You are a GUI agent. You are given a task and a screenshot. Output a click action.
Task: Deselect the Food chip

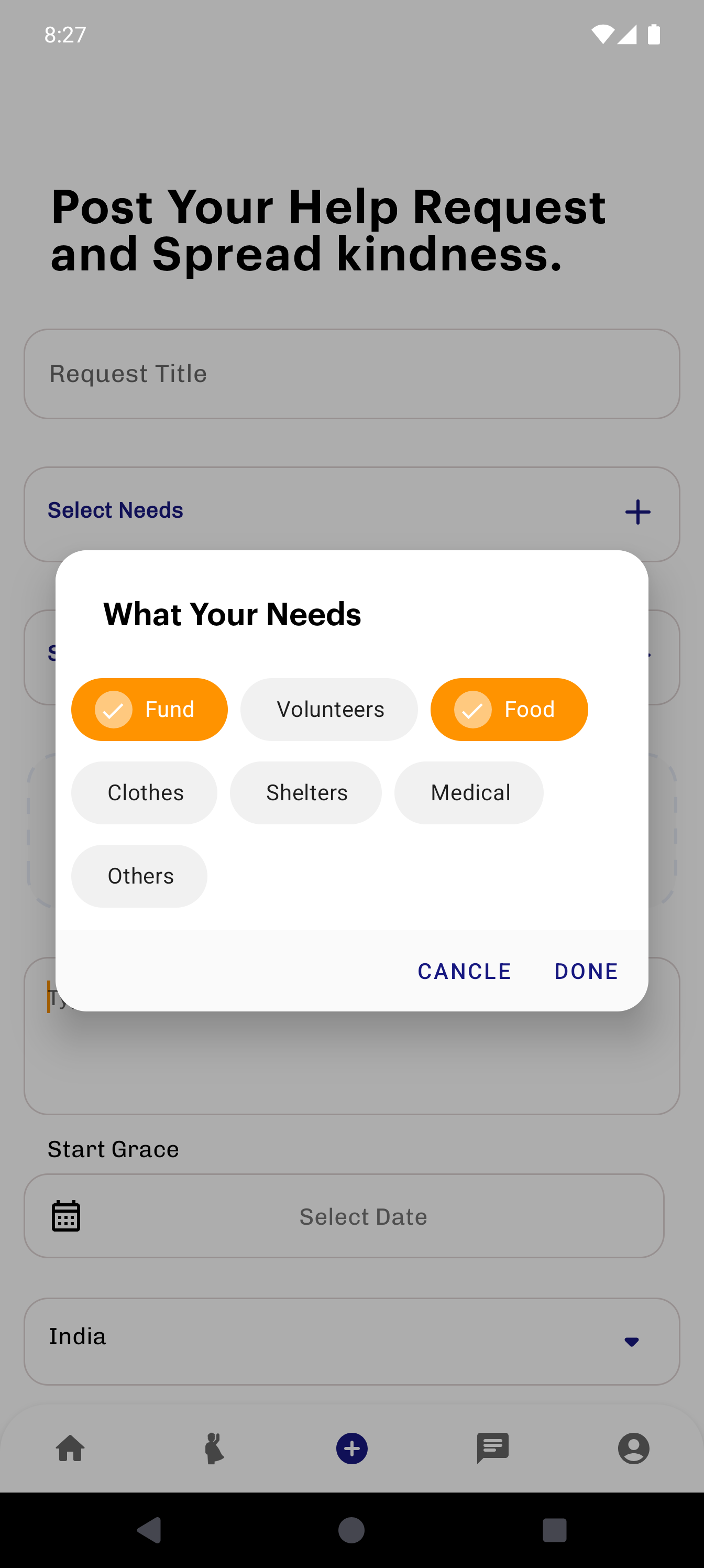click(x=509, y=709)
